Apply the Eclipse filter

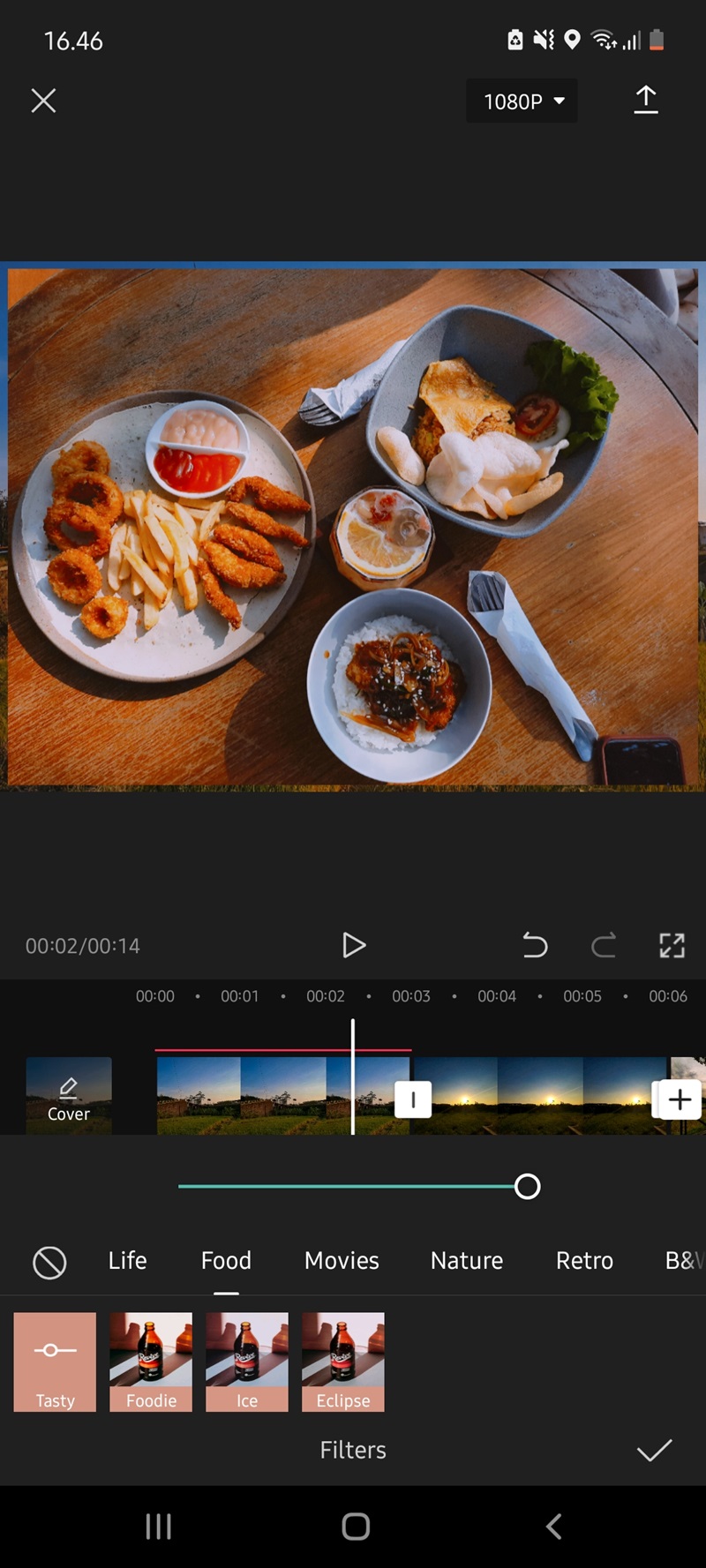pyautogui.click(x=343, y=1361)
